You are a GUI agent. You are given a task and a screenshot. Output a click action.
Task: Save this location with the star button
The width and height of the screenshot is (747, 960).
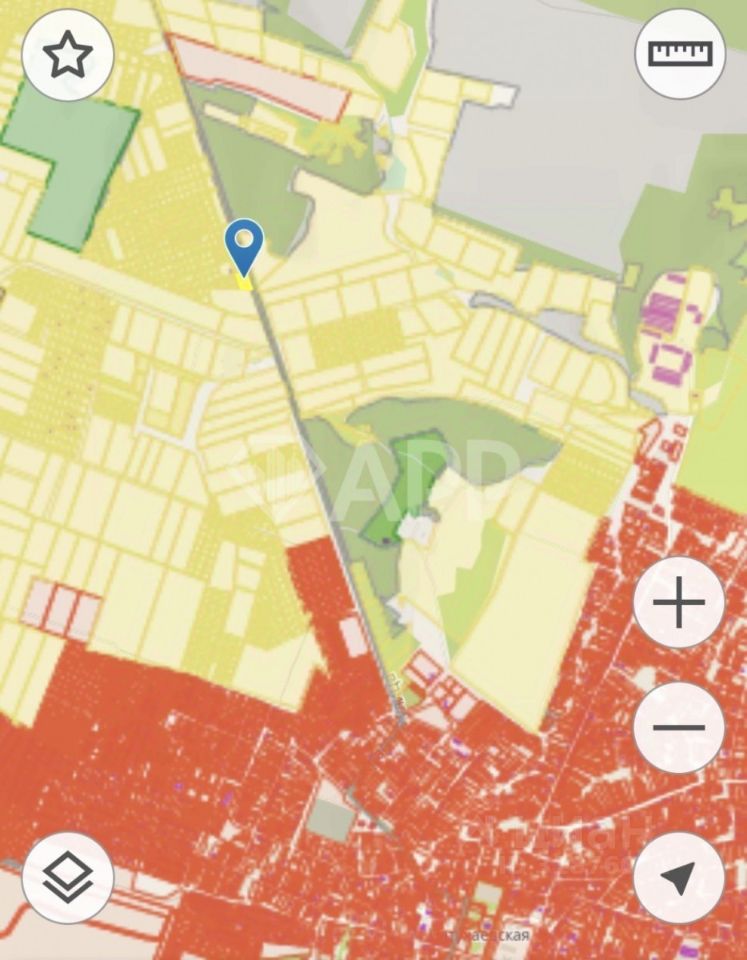click(x=67, y=55)
